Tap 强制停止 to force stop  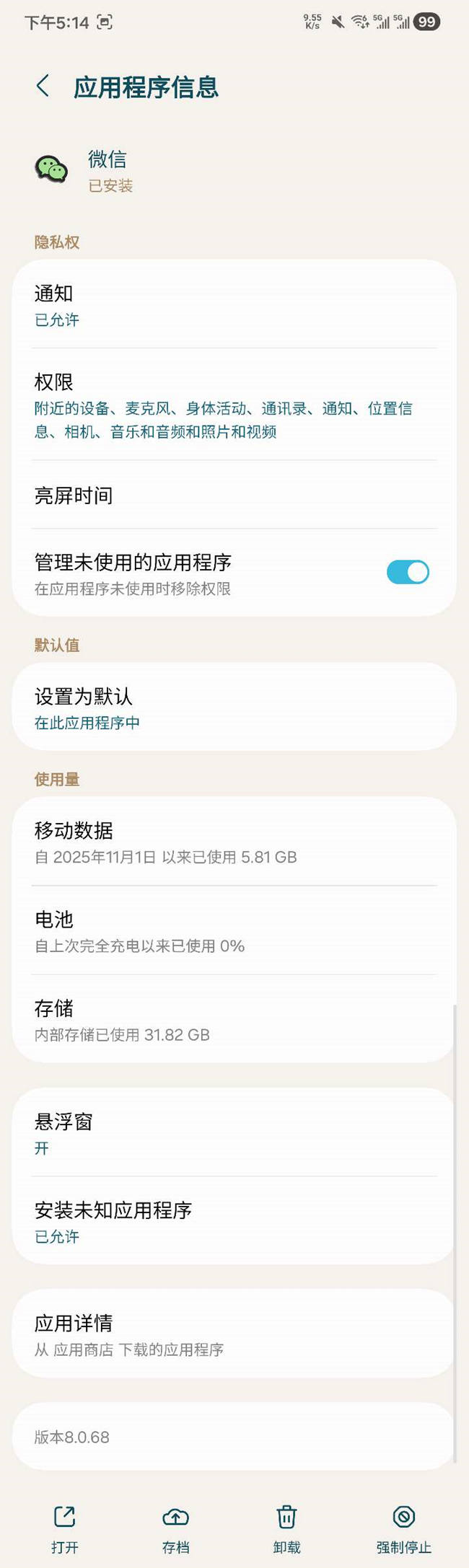coord(403,1529)
